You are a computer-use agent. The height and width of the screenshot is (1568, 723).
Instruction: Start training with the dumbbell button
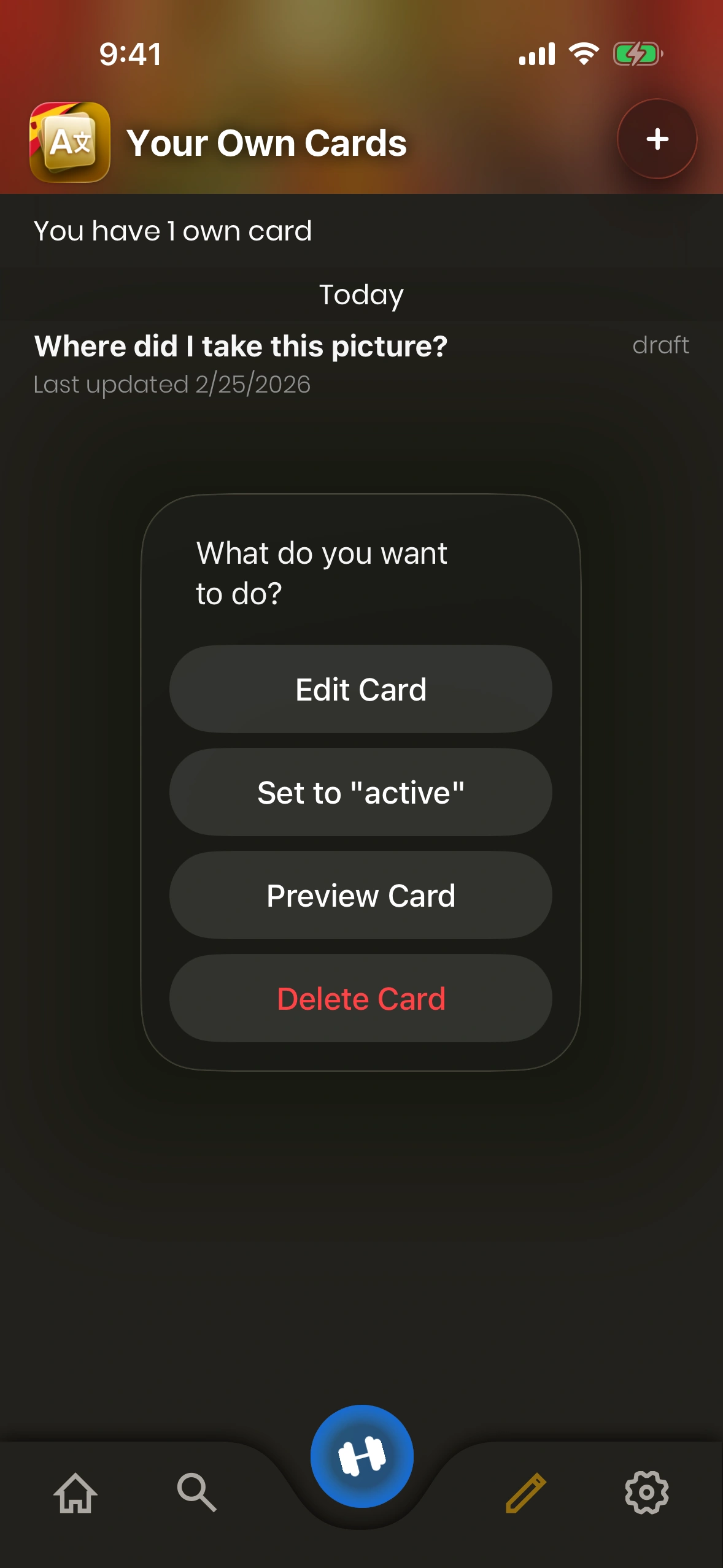[361, 1456]
